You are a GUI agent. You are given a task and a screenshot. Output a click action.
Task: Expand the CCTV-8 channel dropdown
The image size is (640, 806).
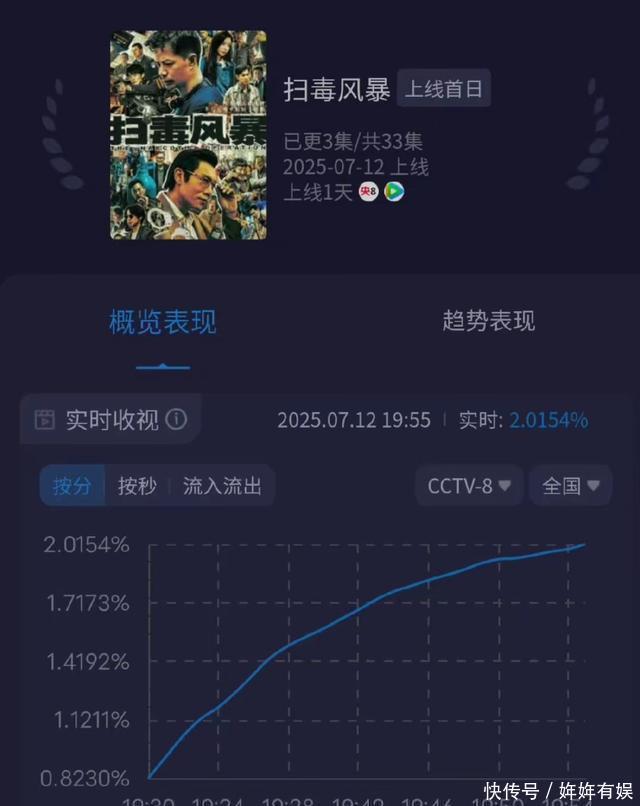[469, 486]
